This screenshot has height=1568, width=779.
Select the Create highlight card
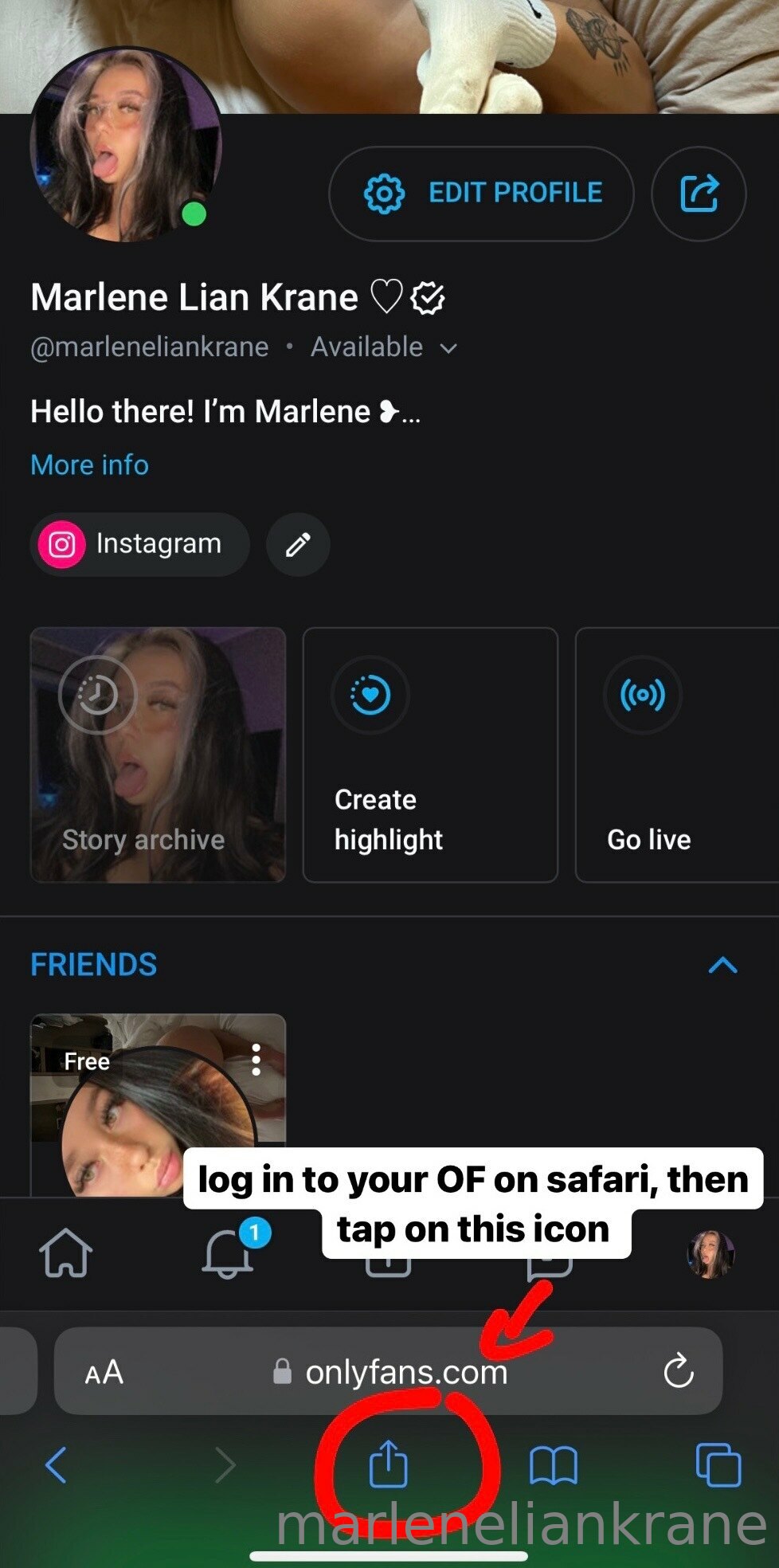(430, 755)
